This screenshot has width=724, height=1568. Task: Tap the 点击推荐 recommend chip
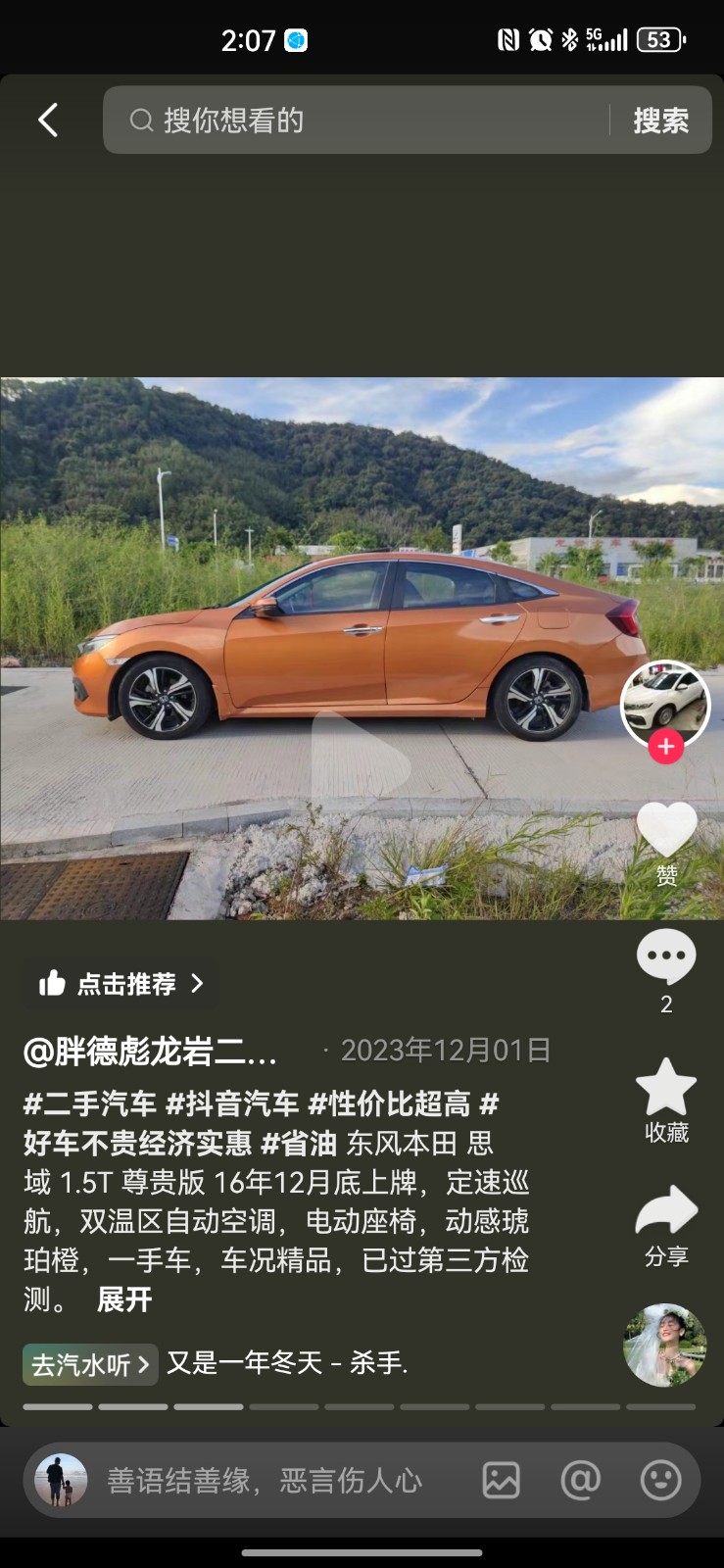121,983
